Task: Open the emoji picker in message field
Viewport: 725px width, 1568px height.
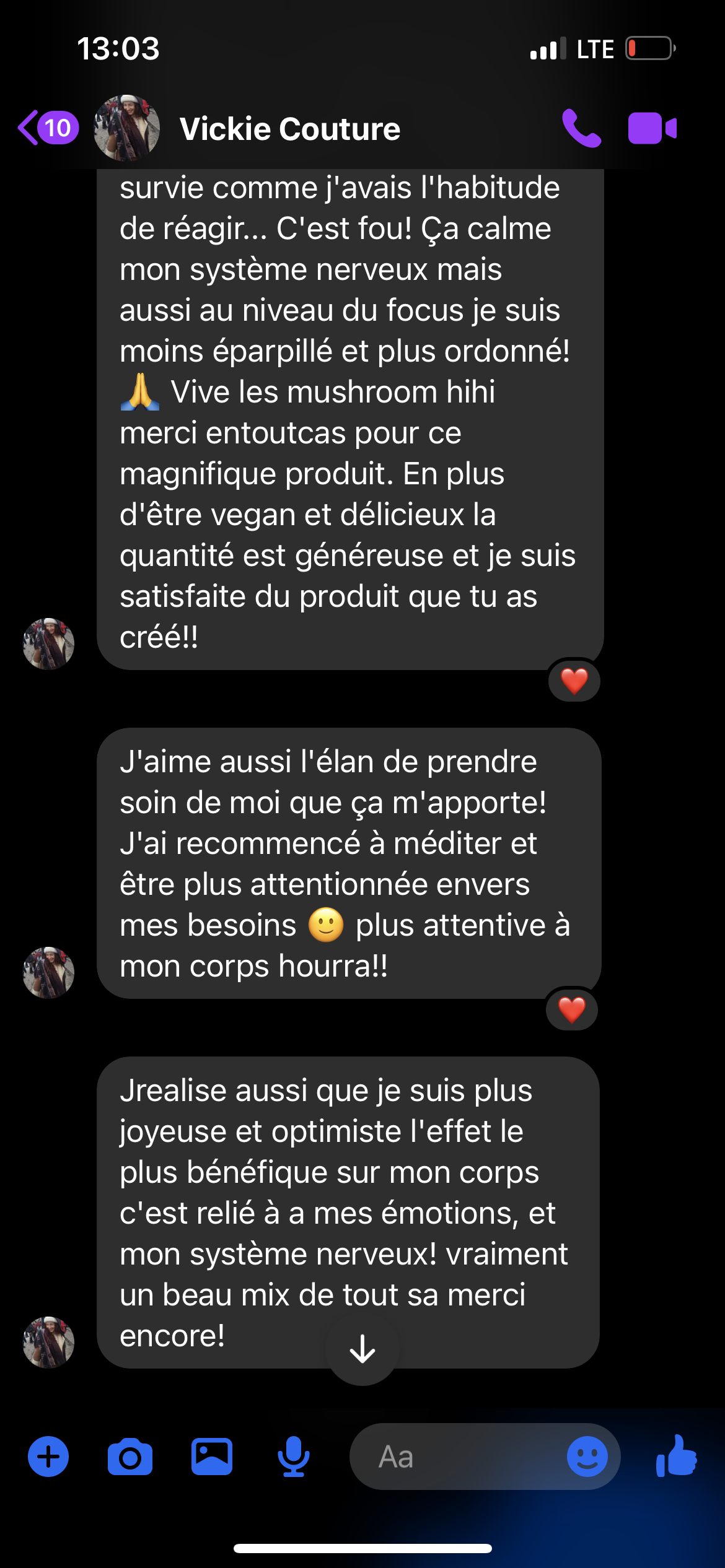Action: click(x=587, y=1457)
